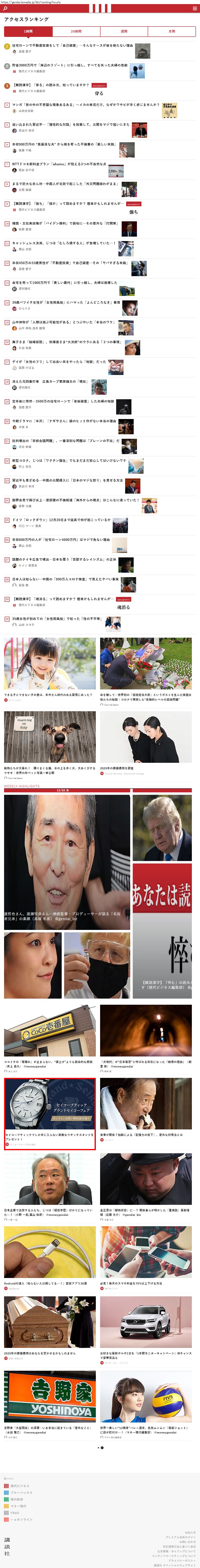Viewport: 200px width, 1568px height.
Task: Read the ドイツ「ロックダウン」12月20日まで延長 article
Action: pyautogui.click(x=61, y=520)
